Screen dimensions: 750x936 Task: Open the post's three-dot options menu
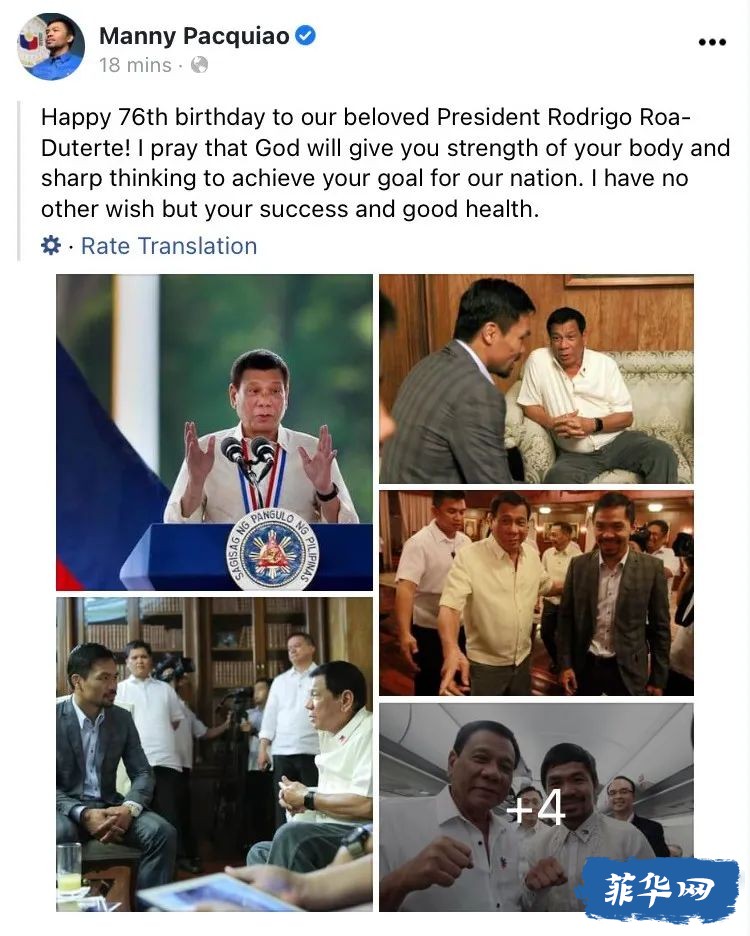point(711,42)
